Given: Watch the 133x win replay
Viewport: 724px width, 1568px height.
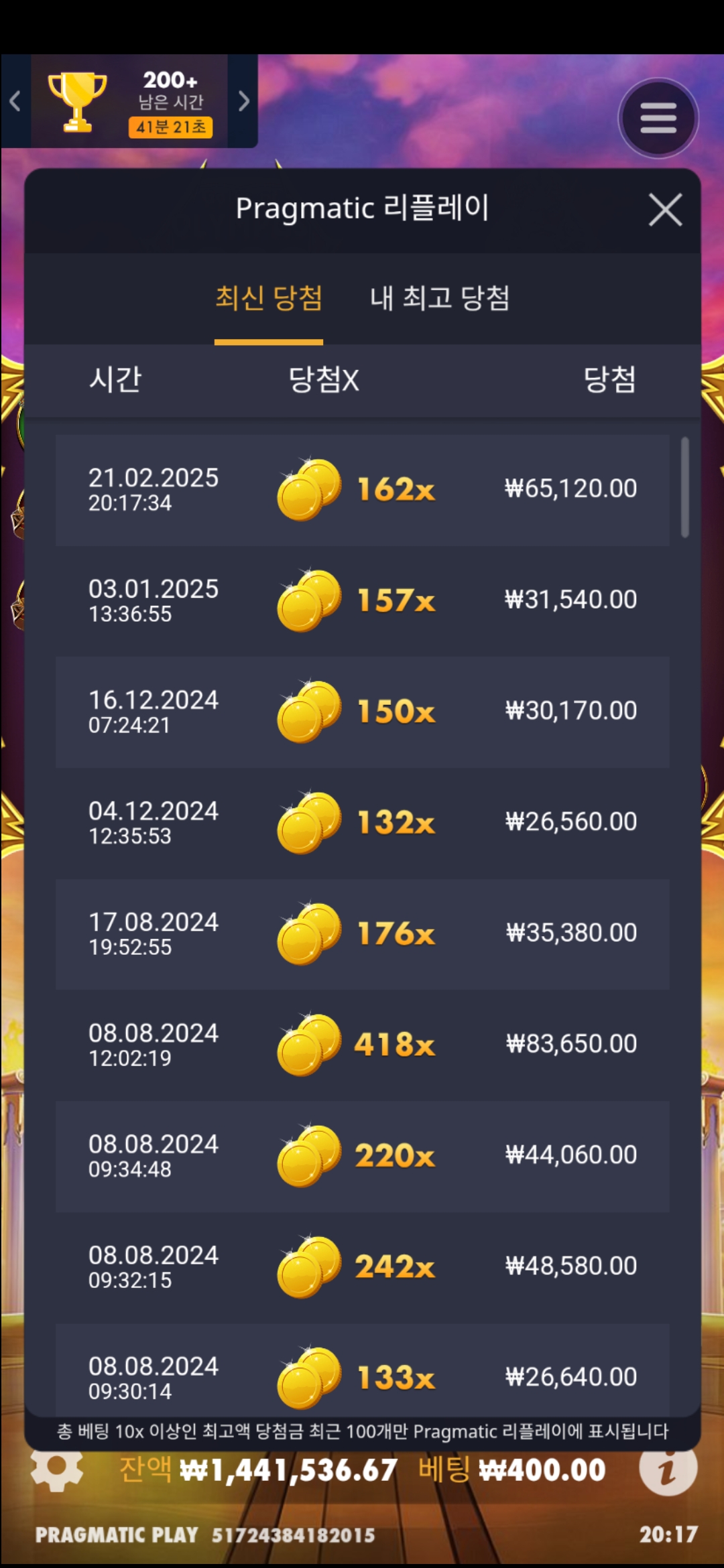Looking at the screenshot, I should (x=362, y=1375).
